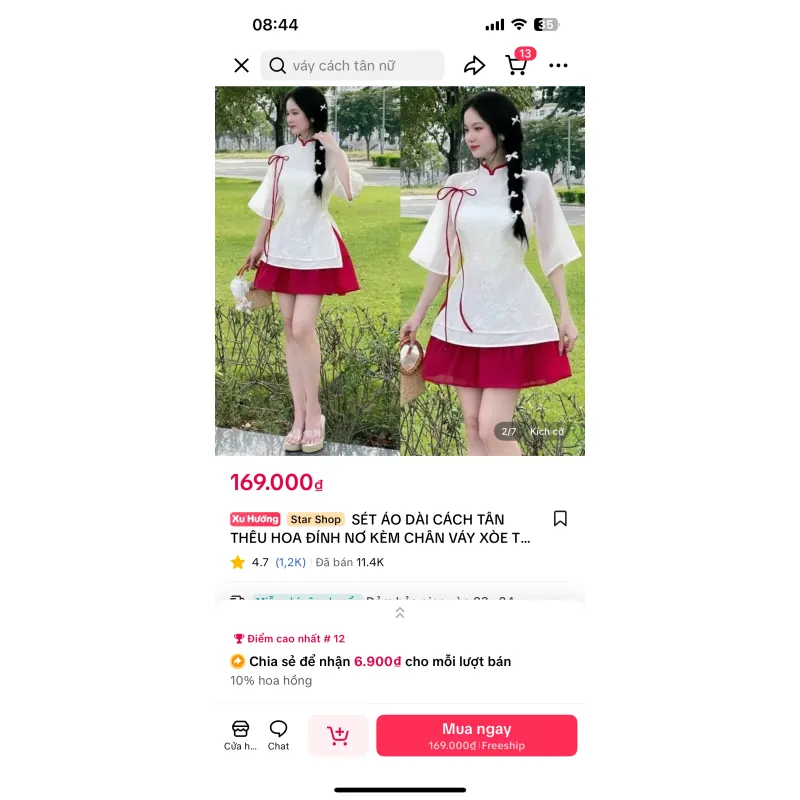
Task: Share this product
Action: [x=474, y=66]
